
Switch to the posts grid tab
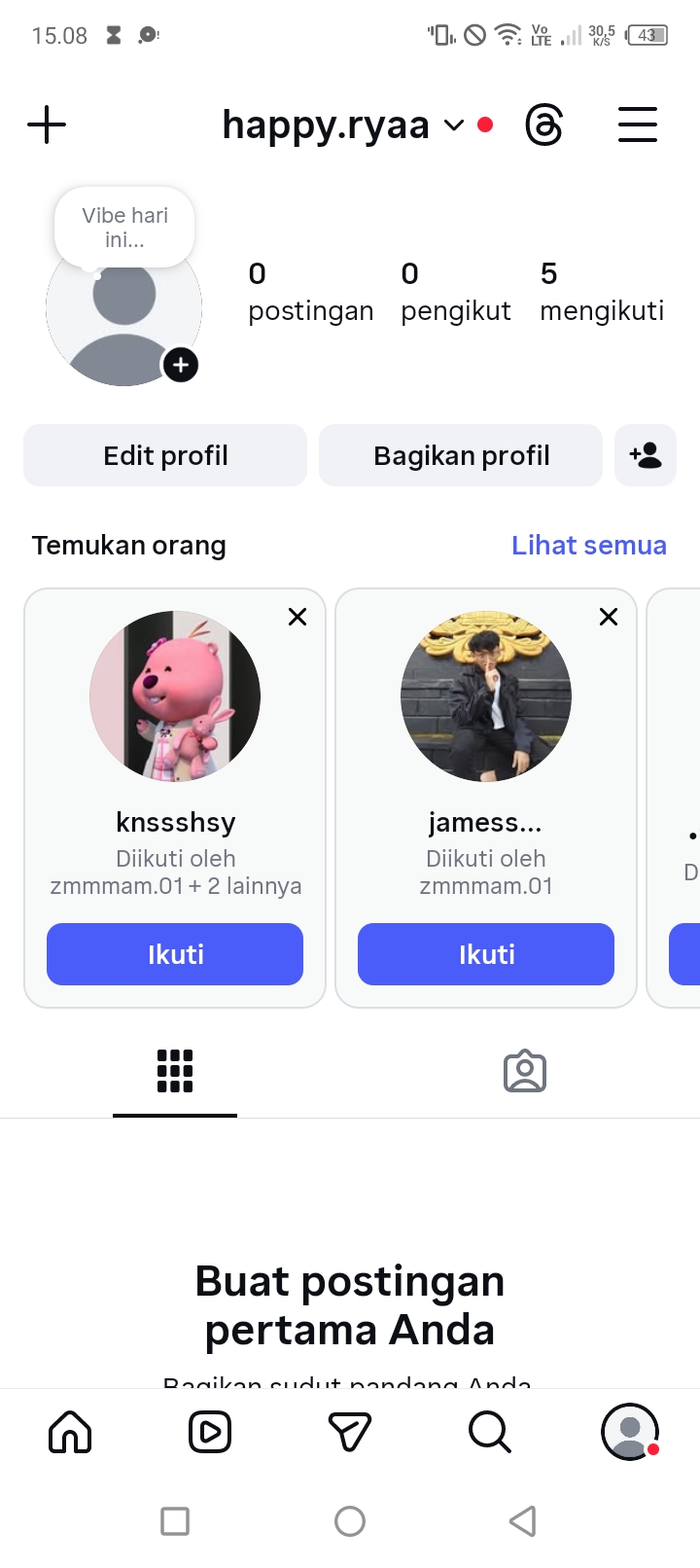pyautogui.click(x=175, y=1071)
